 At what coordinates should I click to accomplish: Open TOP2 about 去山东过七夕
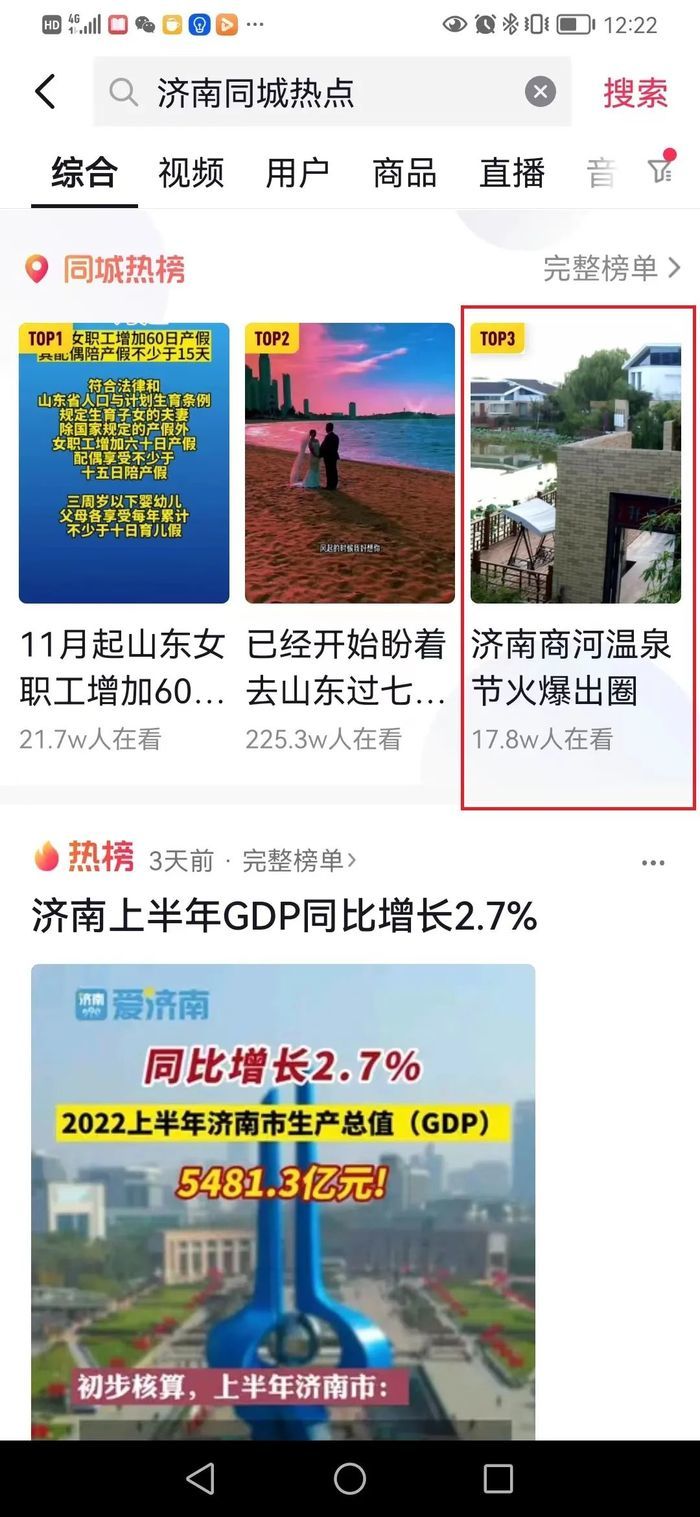pyautogui.click(x=350, y=463)
